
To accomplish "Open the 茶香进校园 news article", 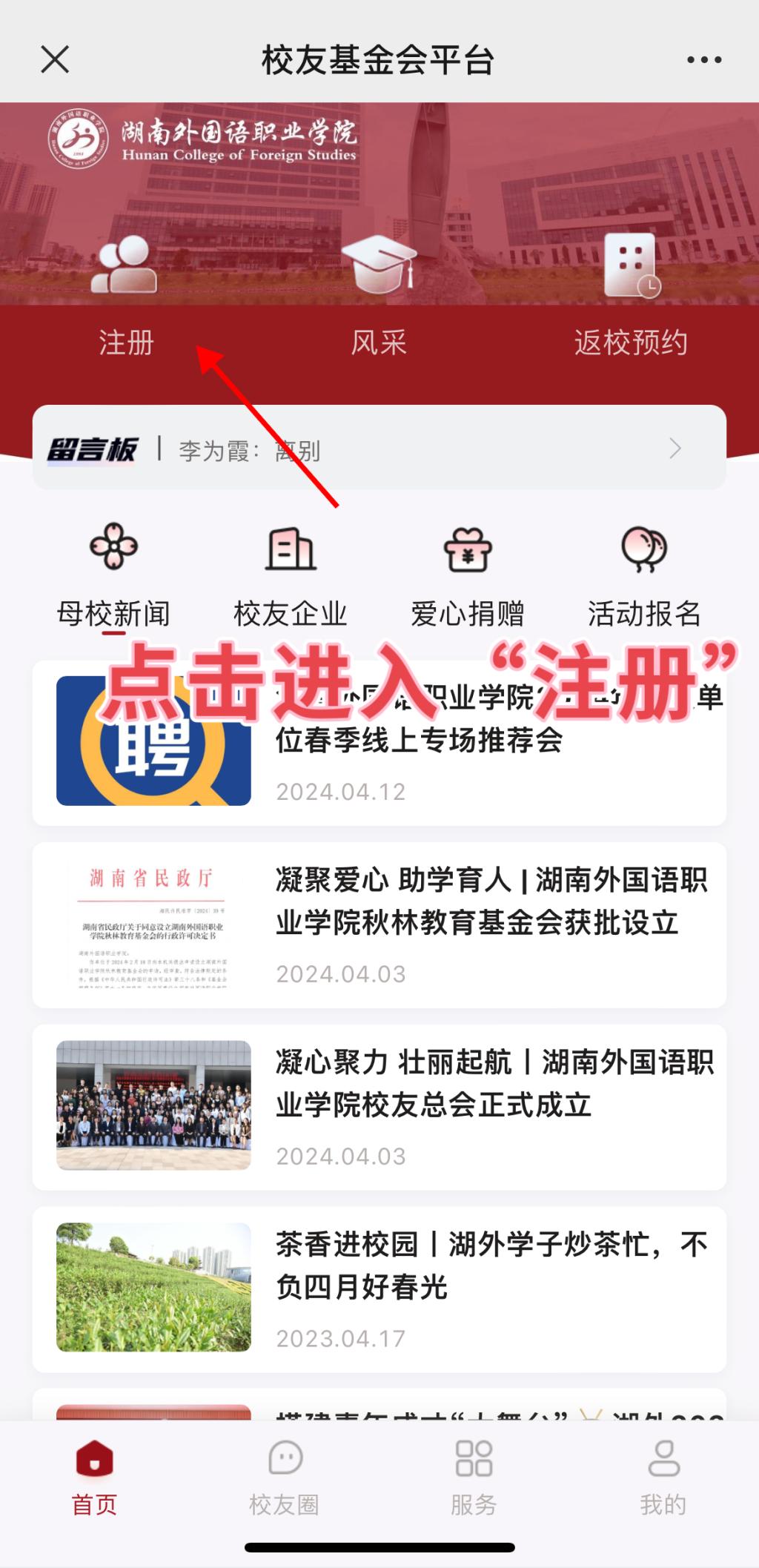I will 379,1289.
